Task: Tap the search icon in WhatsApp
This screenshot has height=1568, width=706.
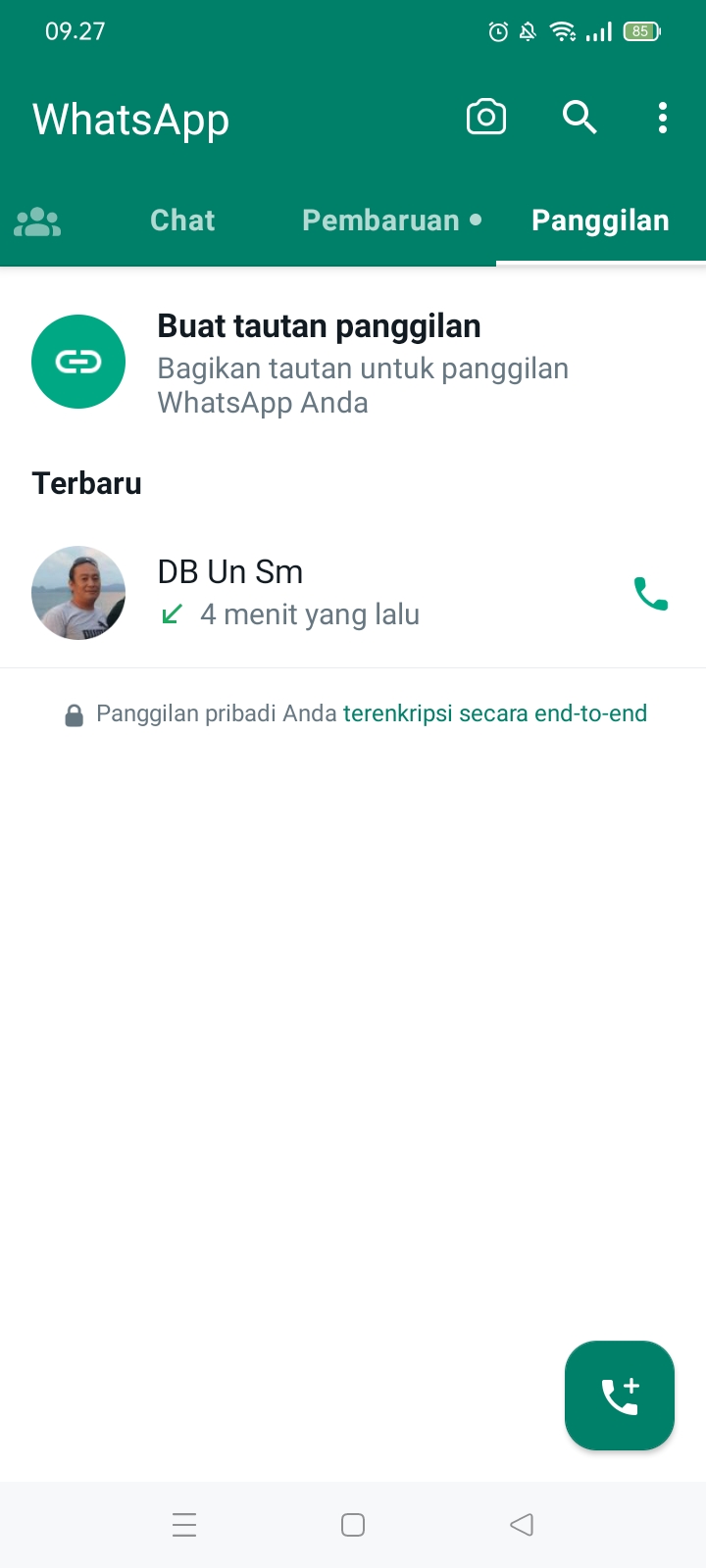Action: (x=580, y=117)
